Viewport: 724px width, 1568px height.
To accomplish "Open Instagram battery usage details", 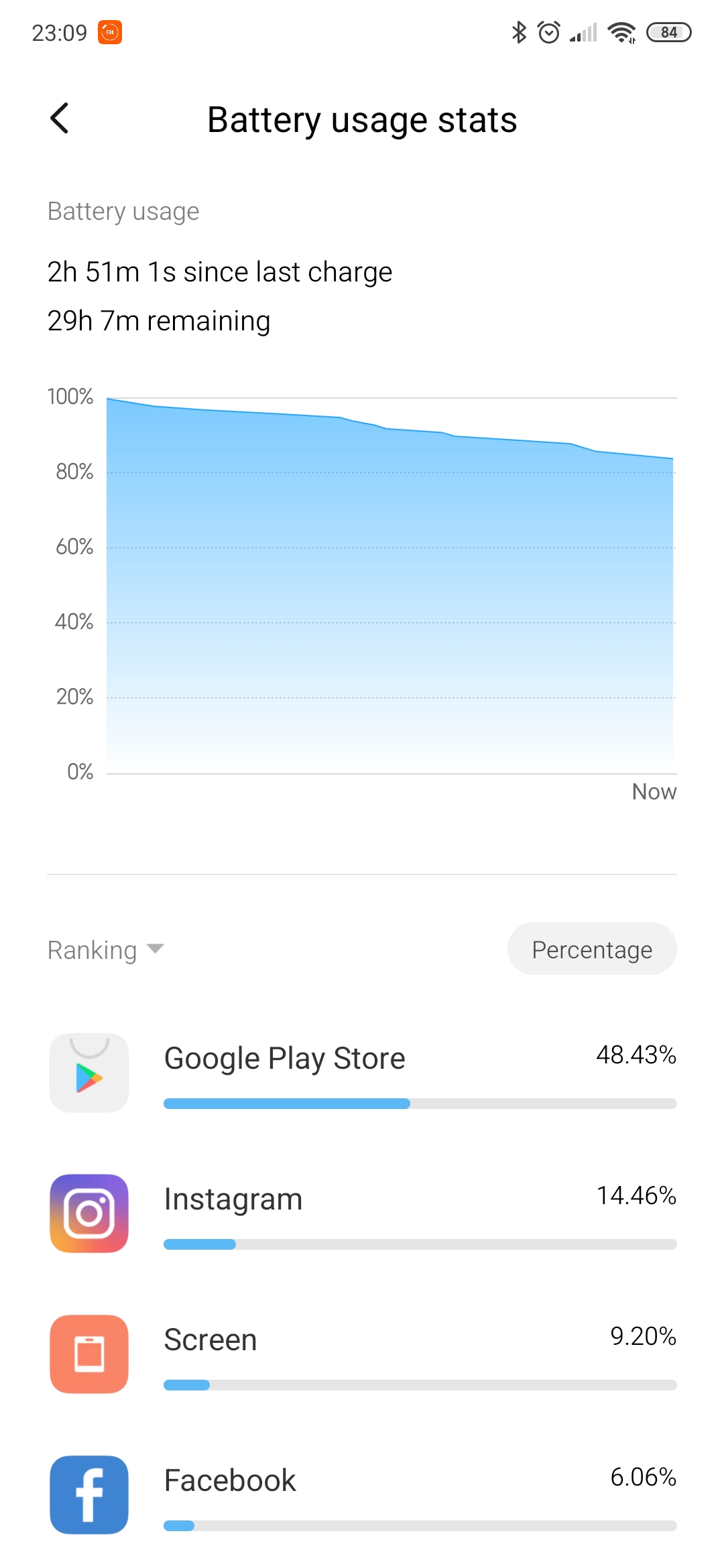I will point(362,1213).
